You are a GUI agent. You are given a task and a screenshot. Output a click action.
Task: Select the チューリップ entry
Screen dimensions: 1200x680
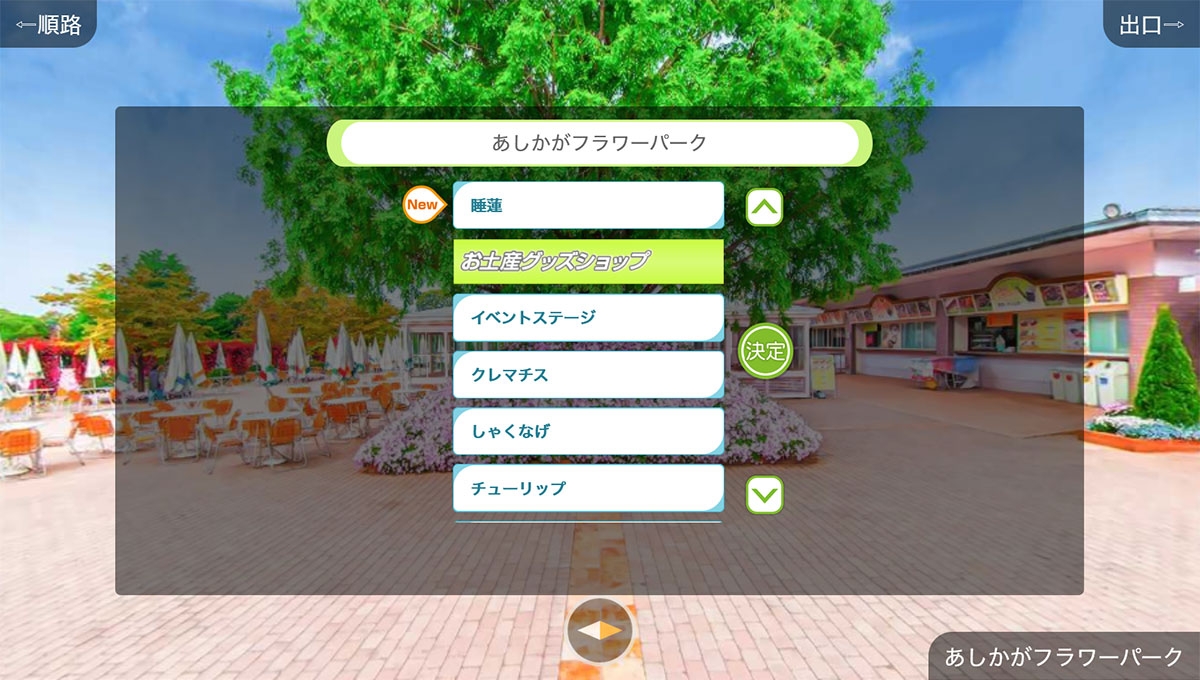coord(588,488)
